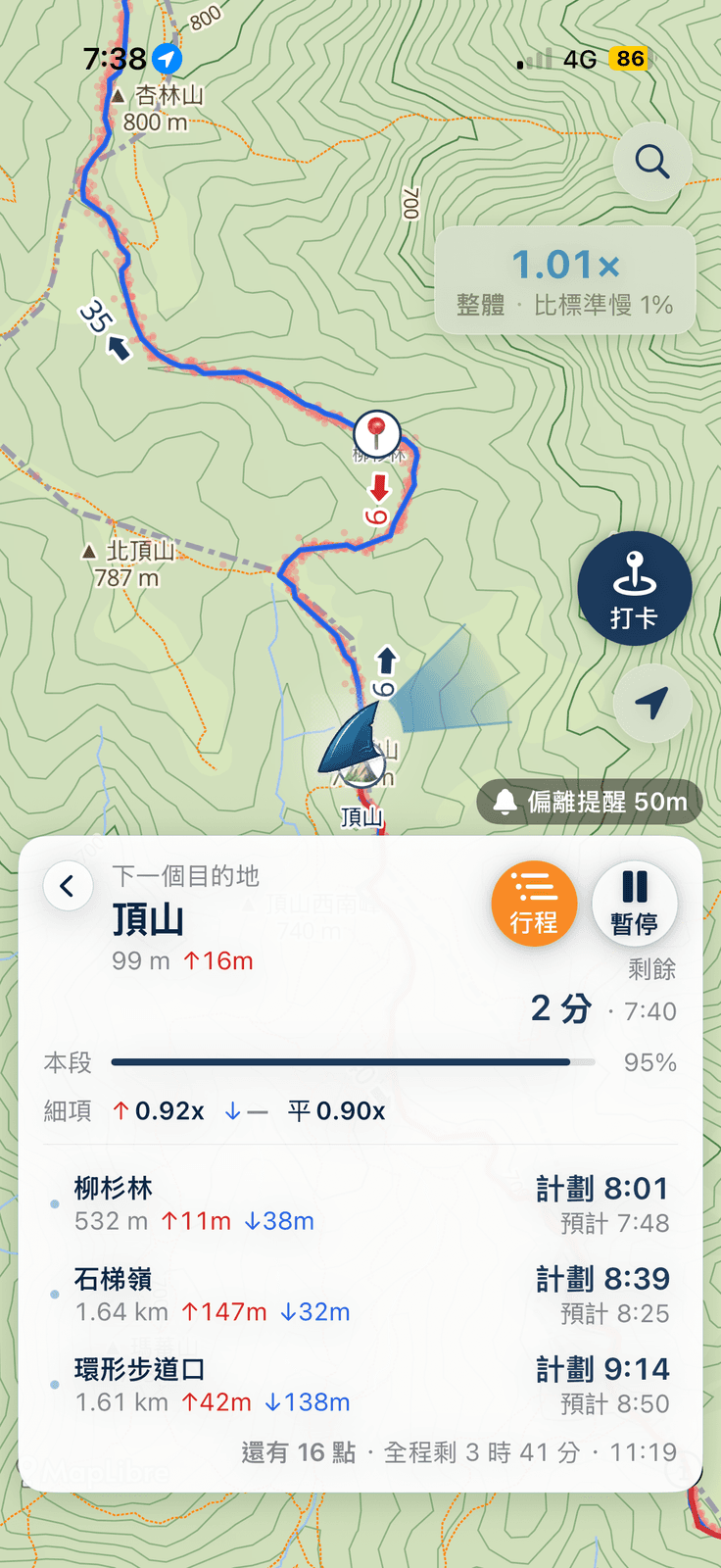Open the map search magnifier

652,161
